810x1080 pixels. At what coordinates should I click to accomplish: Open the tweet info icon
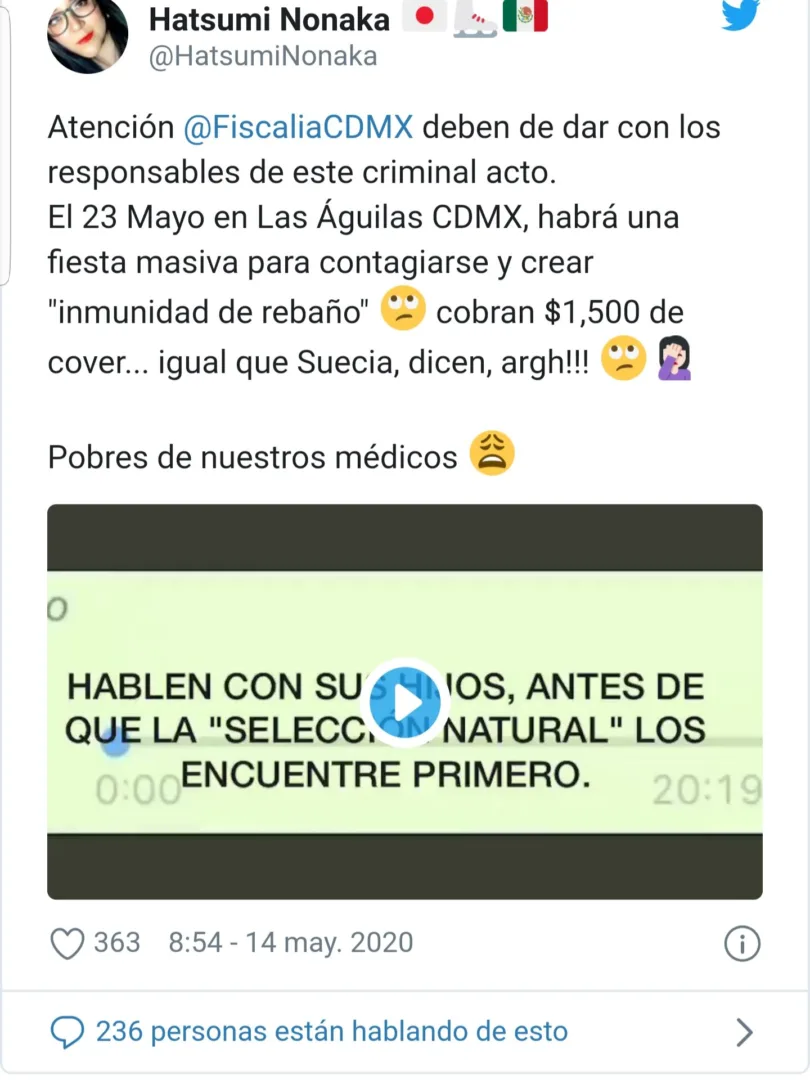741,943
